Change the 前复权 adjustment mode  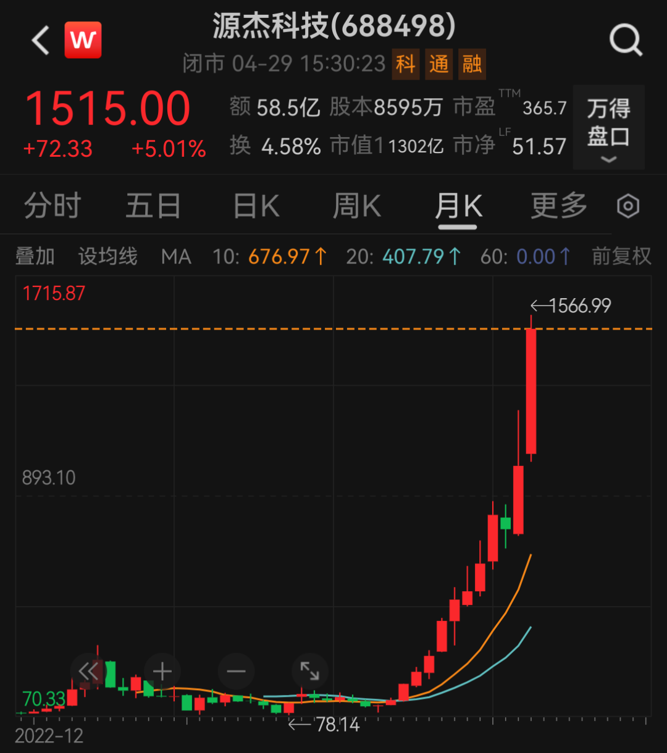[621, 256]
